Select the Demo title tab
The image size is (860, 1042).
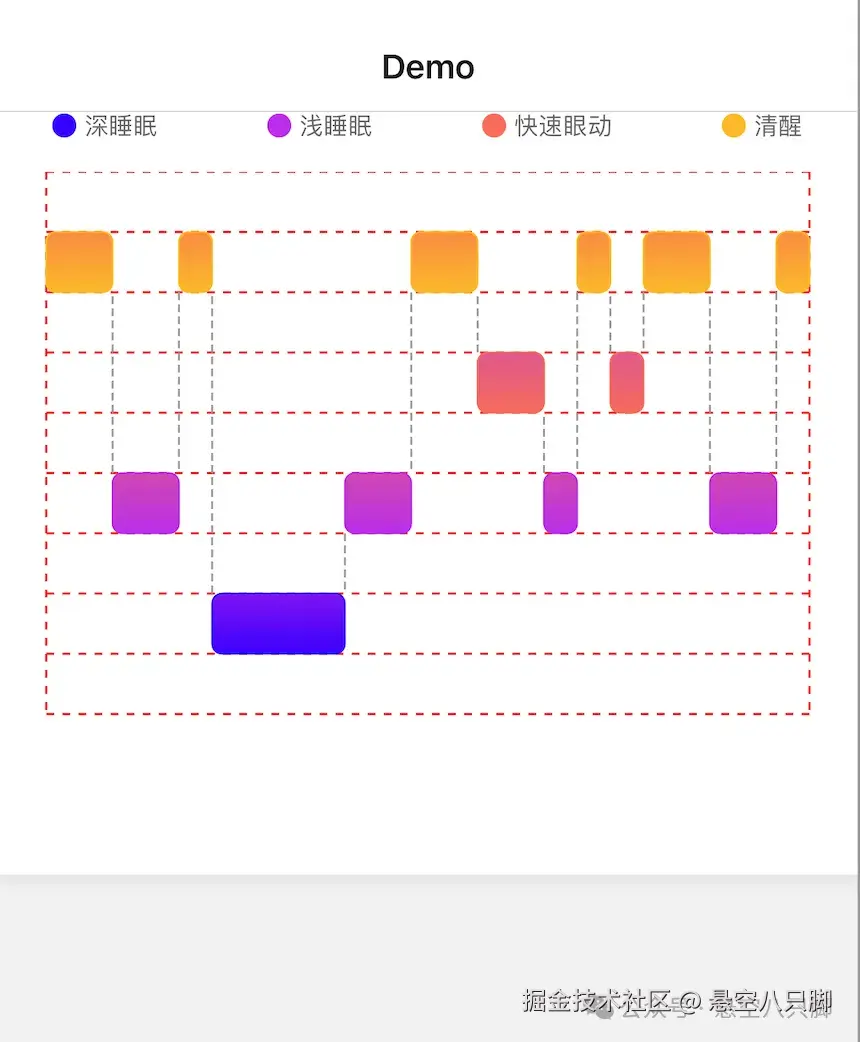click(x=427, y=67)
